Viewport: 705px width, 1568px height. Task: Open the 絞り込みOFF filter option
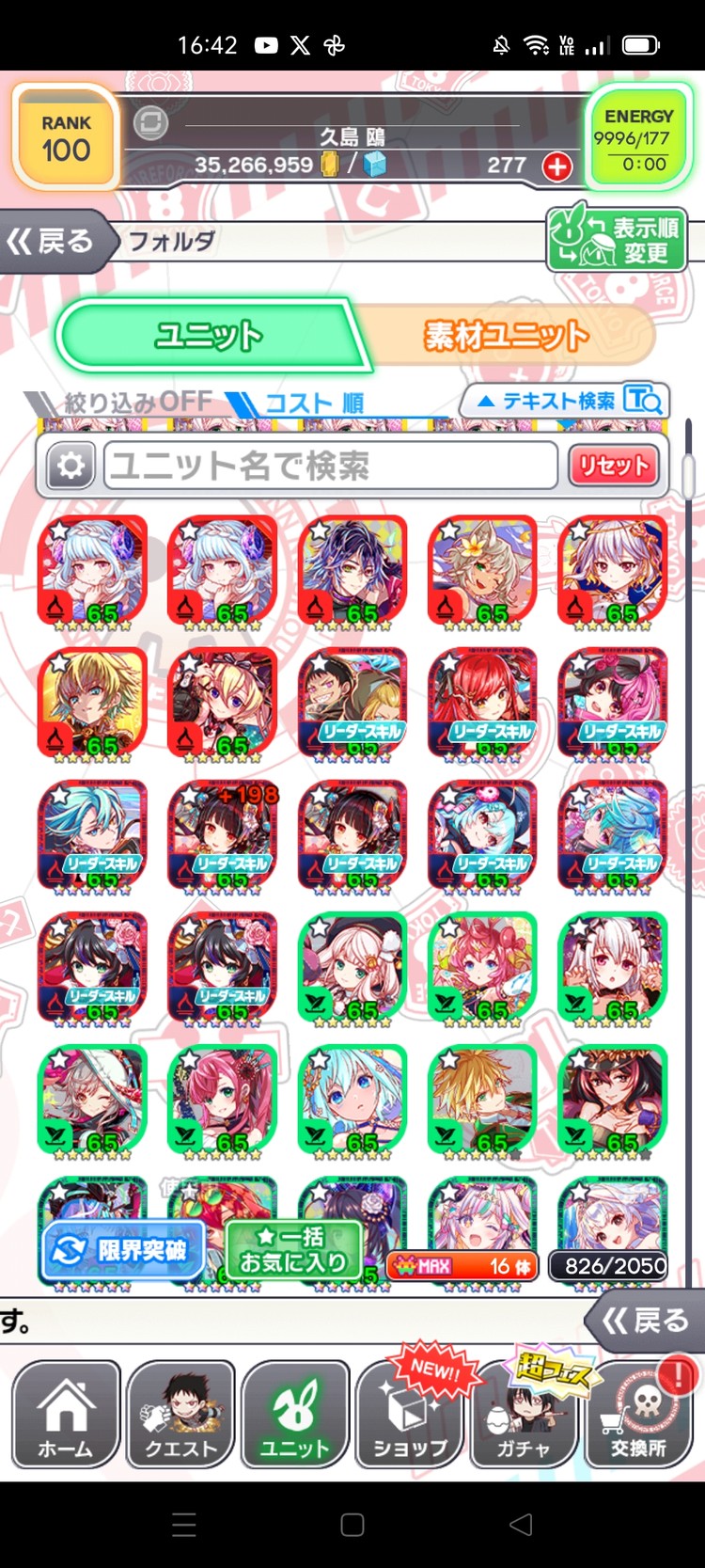[127, 403]
